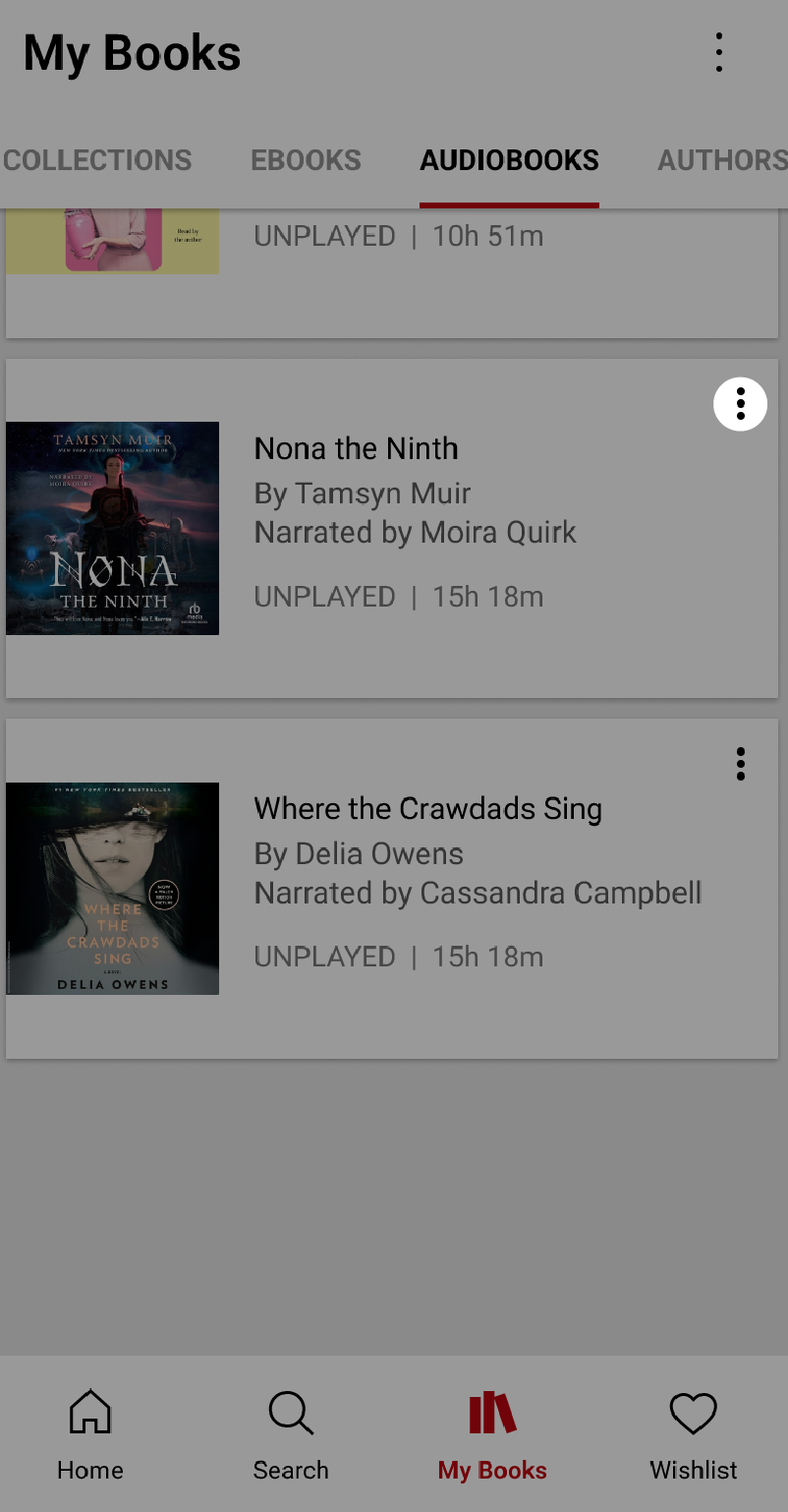Screen dimensions: 788x1512
Task: Select the Audiobooks tab
Action: pyautogui.click(x=509, y=160)
